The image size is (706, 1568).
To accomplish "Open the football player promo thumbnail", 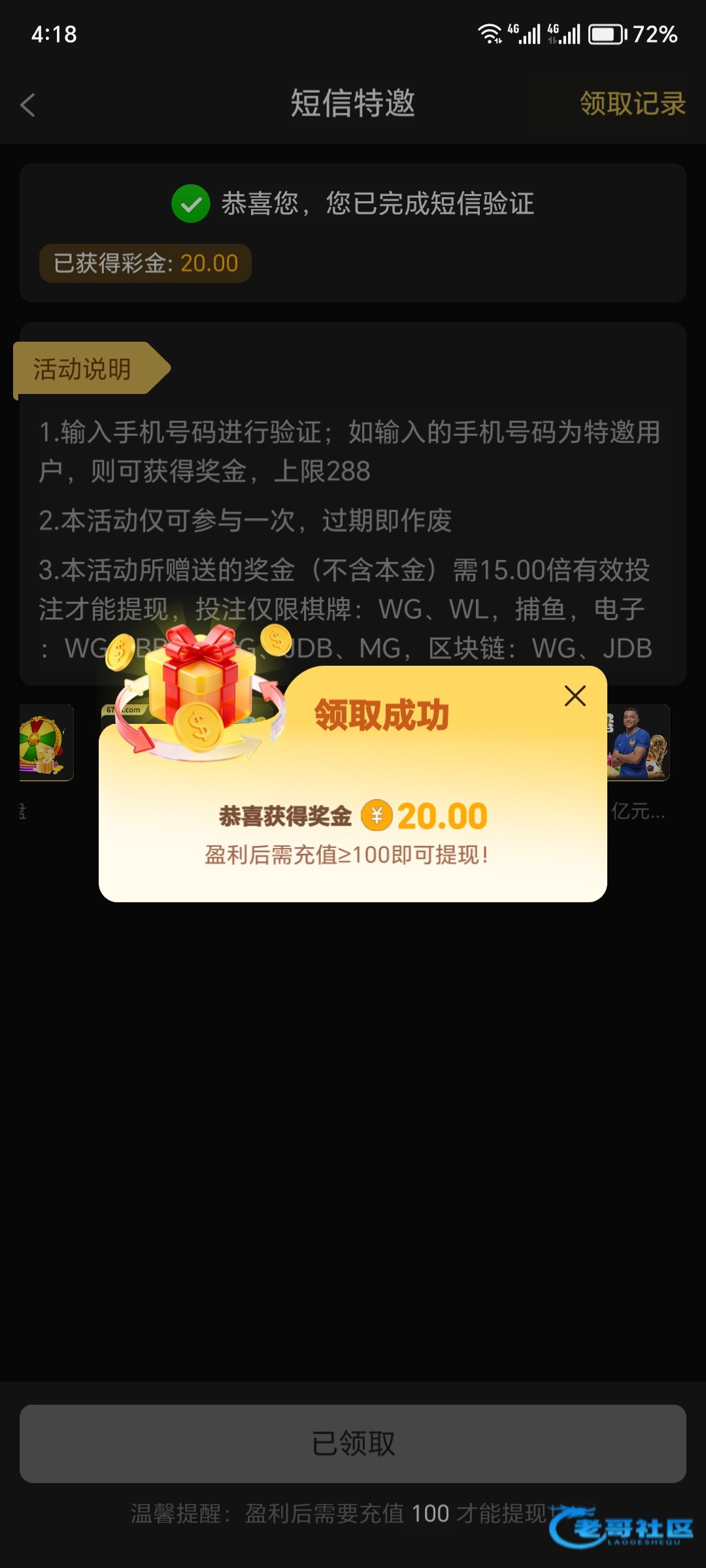I will coord(638,742).
